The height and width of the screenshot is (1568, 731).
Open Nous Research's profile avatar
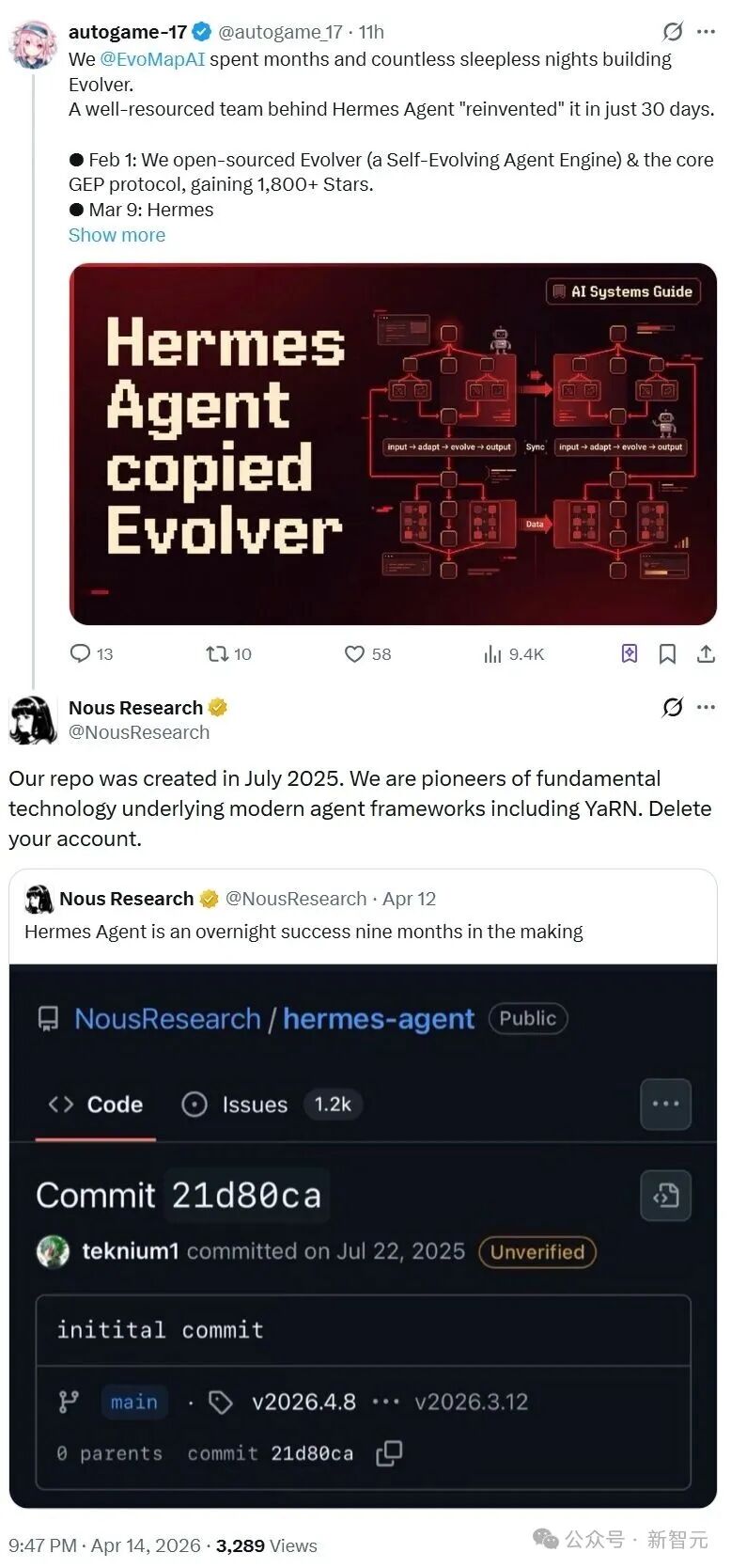[33, 720]
